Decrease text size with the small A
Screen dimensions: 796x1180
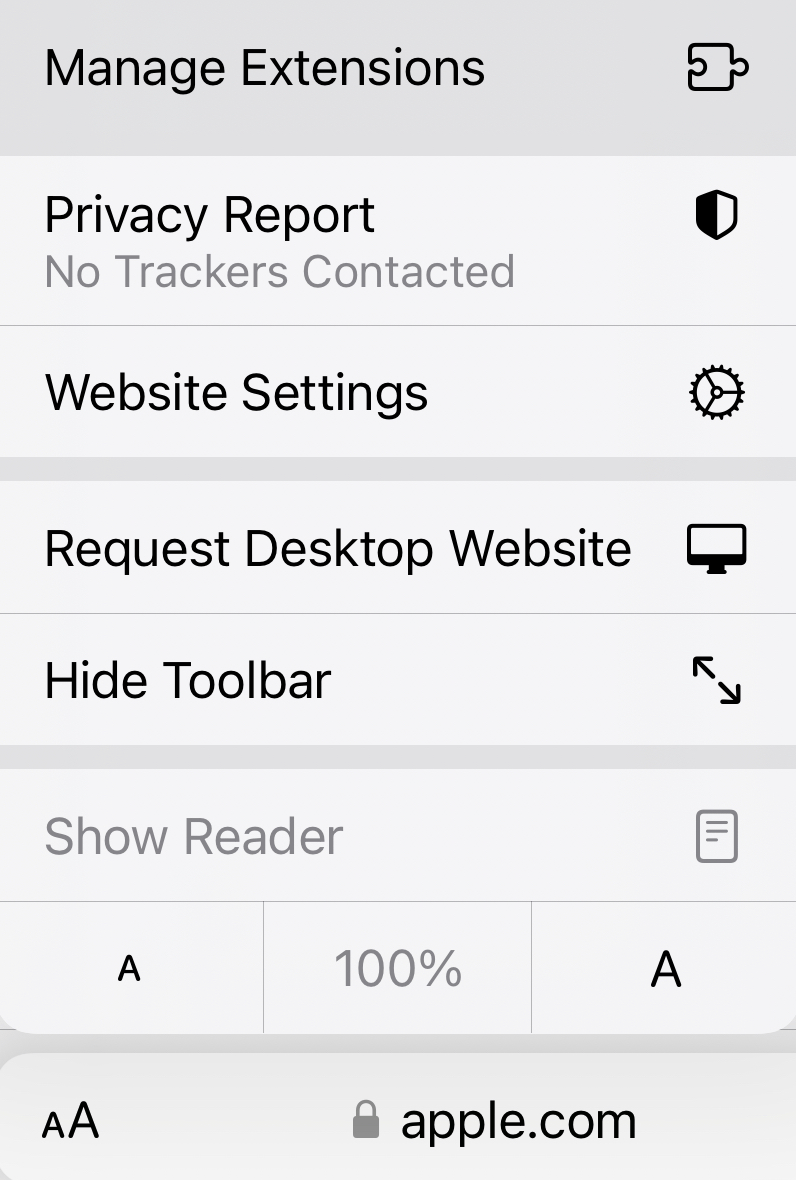click(129, 967)
